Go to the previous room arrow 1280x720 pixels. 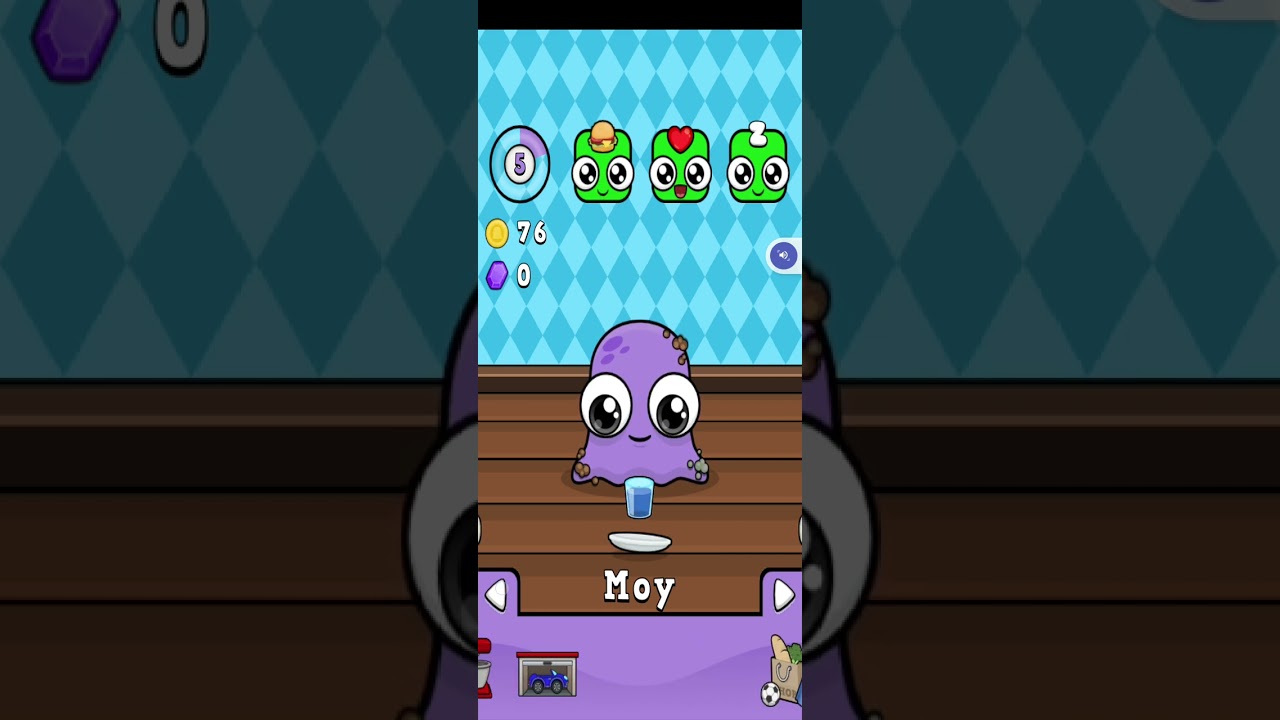(496, 596)
